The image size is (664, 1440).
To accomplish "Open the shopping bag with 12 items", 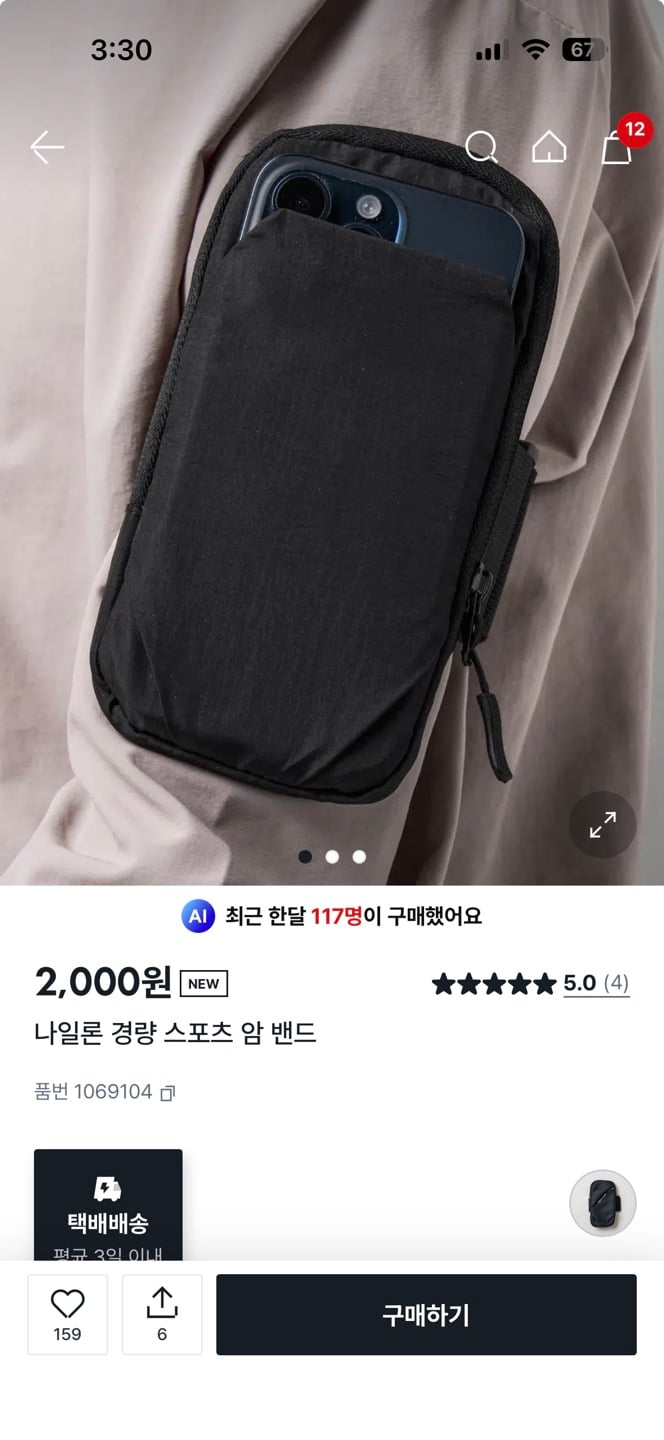I will coord(617,146).
